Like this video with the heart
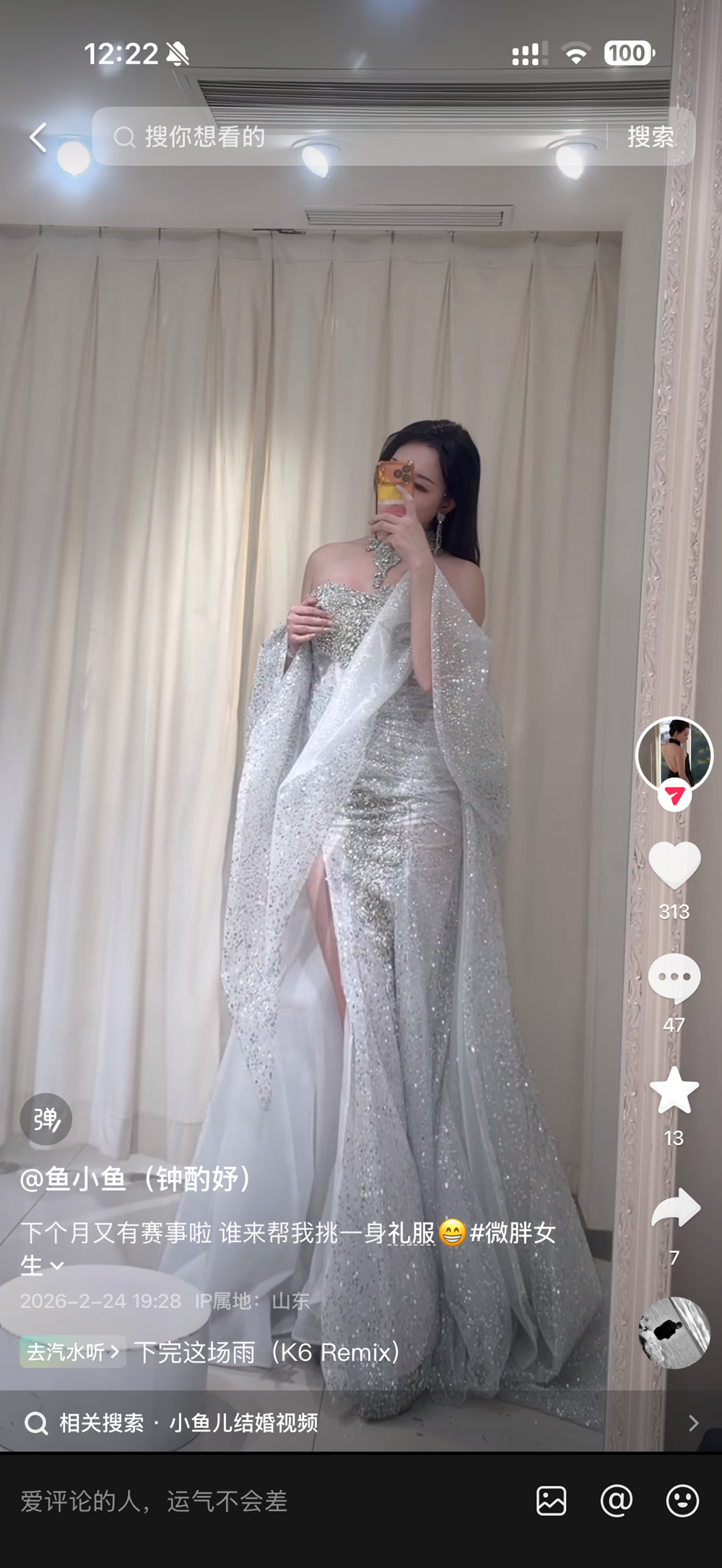The width and height of the screenshot is (722, 1568). 674,865
